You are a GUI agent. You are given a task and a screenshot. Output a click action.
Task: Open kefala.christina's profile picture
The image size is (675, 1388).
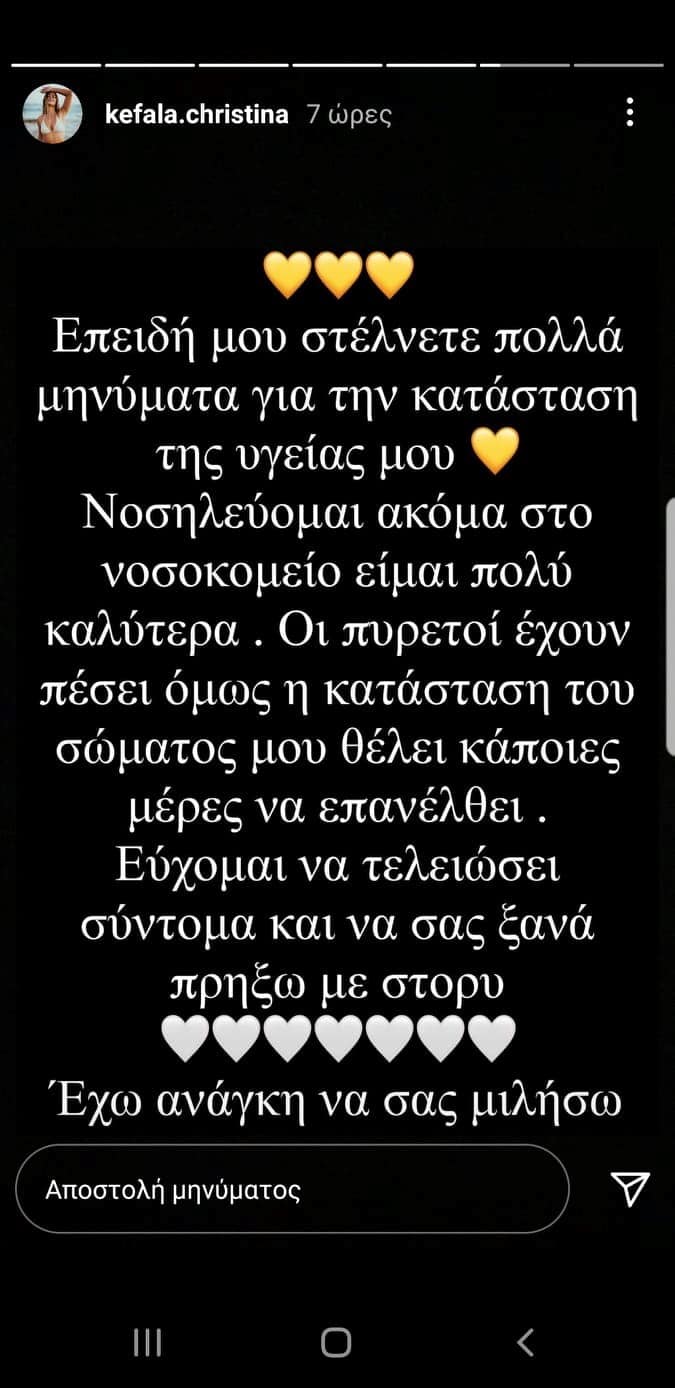click(x=52, y=114)
